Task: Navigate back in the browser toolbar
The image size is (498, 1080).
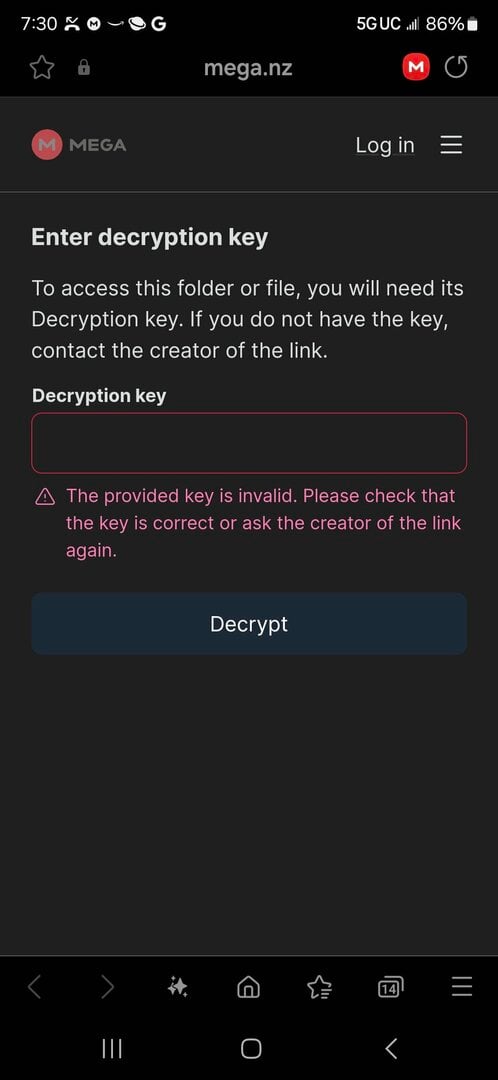Action: [34, 988]
